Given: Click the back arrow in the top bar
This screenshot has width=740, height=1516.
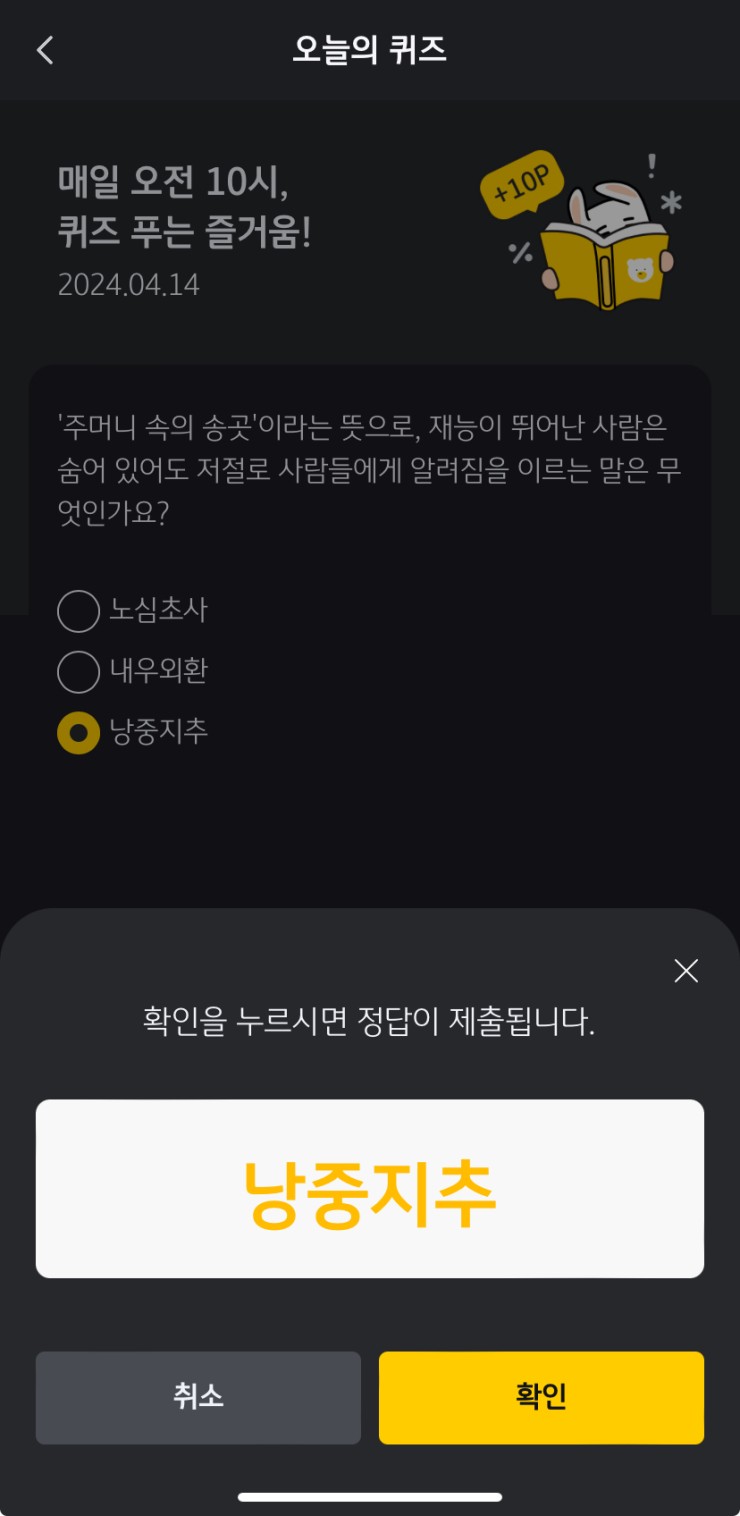Looking at the screenshot, I should [44, 50].
